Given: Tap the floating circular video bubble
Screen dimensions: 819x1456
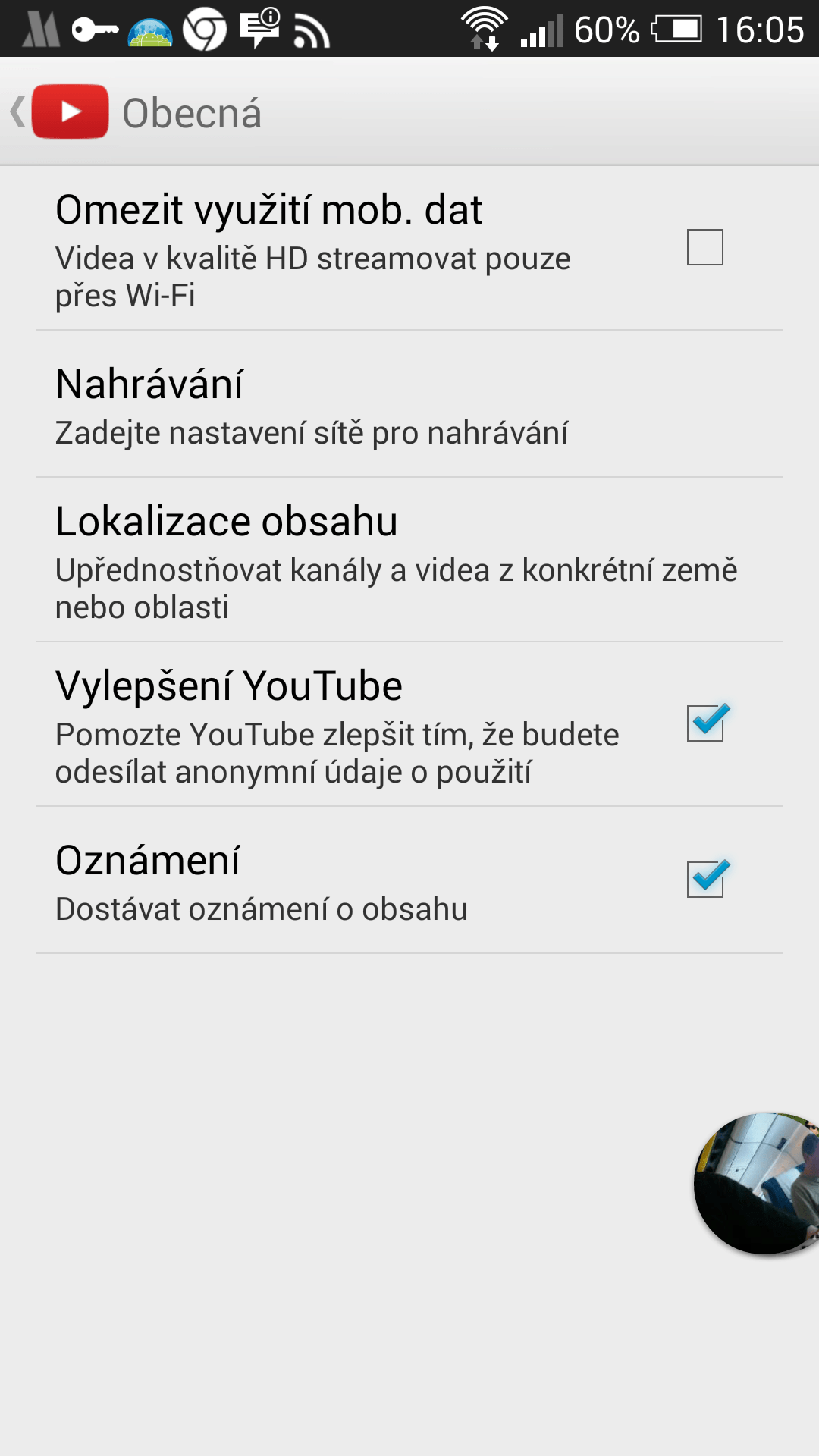Looking at the screenshot, I should [x=758, y=1183].
